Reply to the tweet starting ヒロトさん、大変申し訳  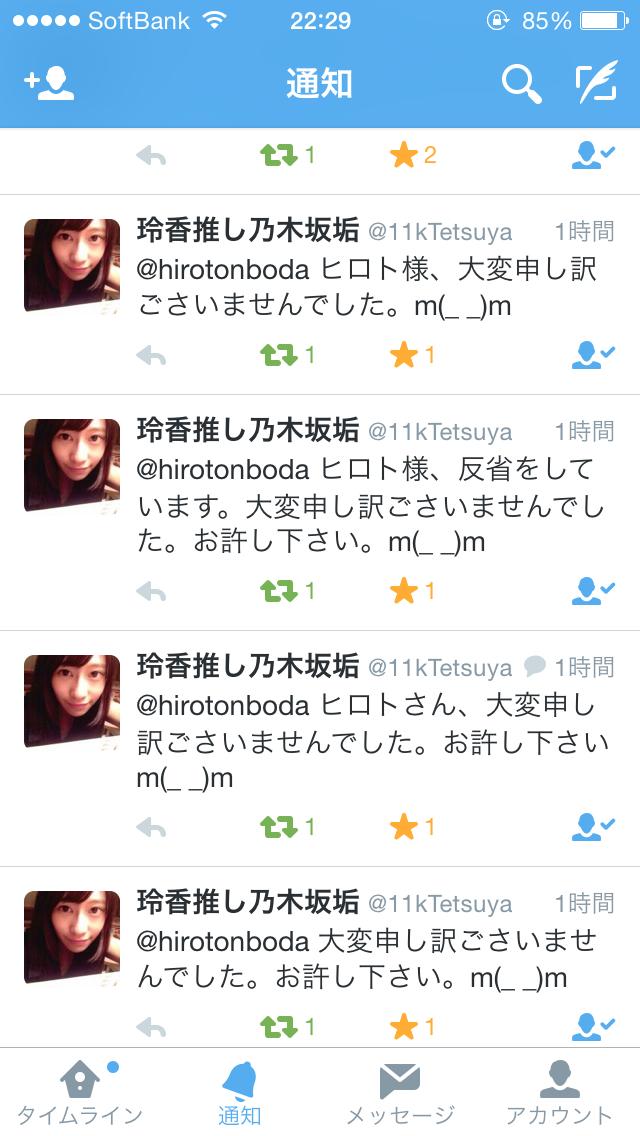pos(151,827)
